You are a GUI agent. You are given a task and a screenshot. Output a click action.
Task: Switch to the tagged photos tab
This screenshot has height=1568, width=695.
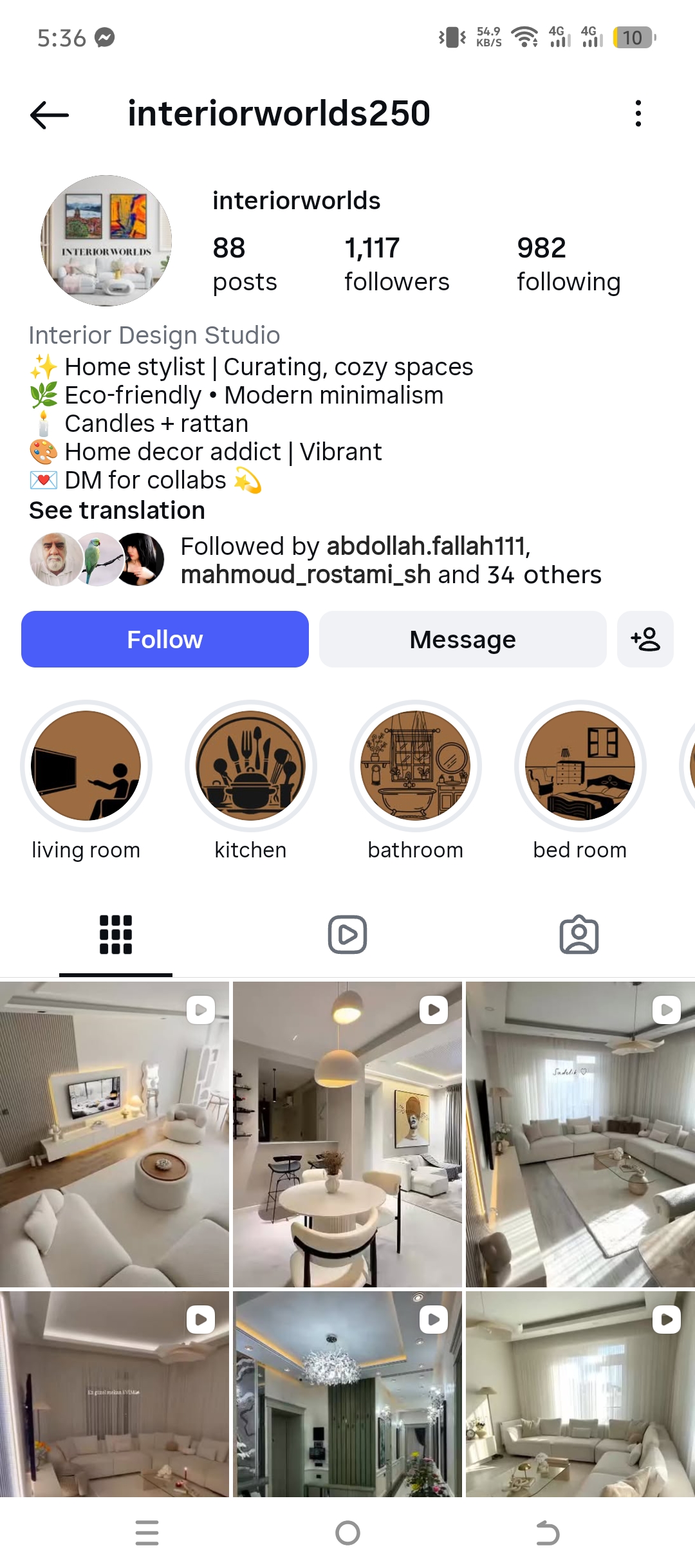pos(579,935)
